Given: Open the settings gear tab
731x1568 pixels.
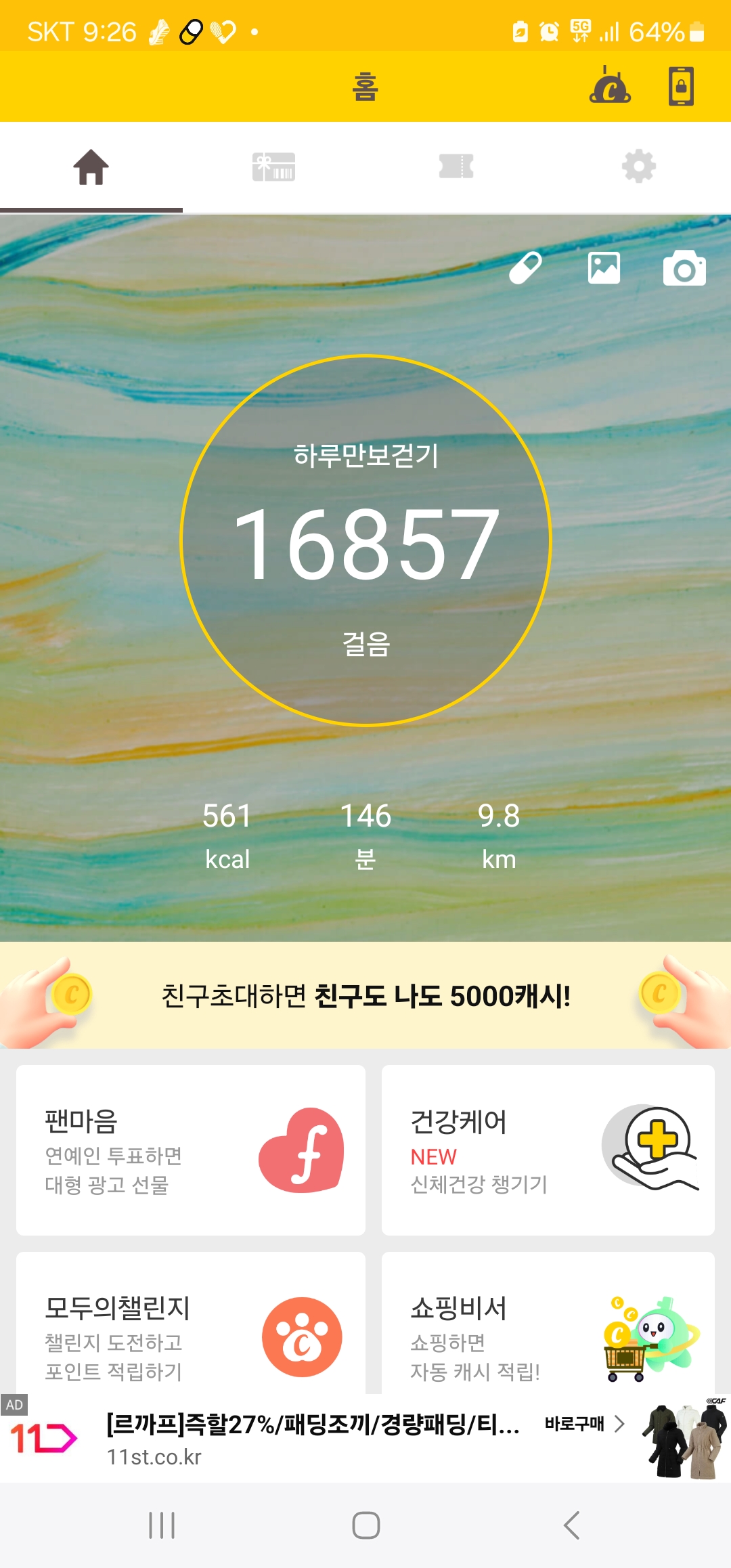Looking at the screenshot, I should point(639,167).
